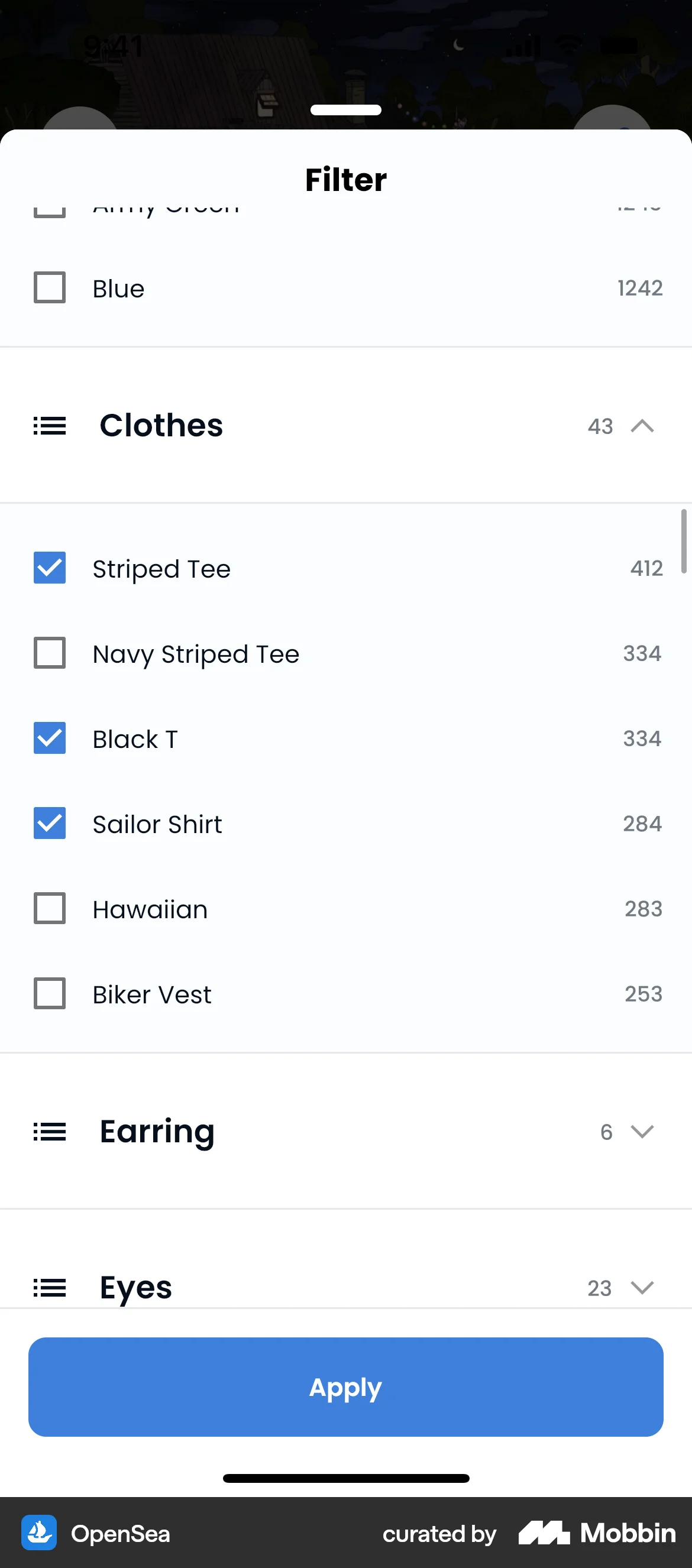Expand the Eyes section
The height and width of the screenshot is (1568, 692).
coord(641,1288)
